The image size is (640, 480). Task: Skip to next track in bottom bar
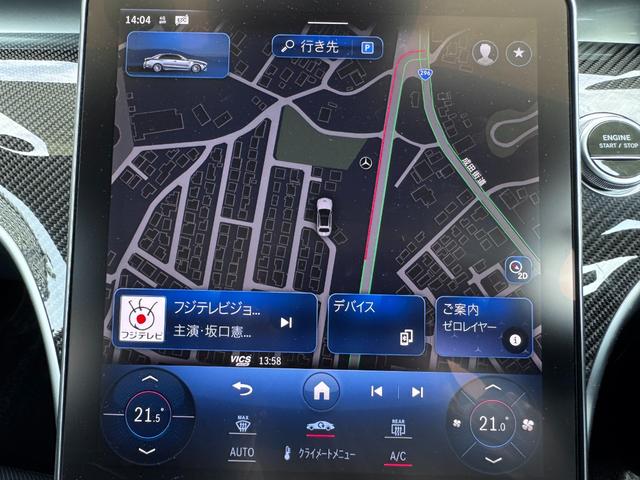tap(417, 391)
